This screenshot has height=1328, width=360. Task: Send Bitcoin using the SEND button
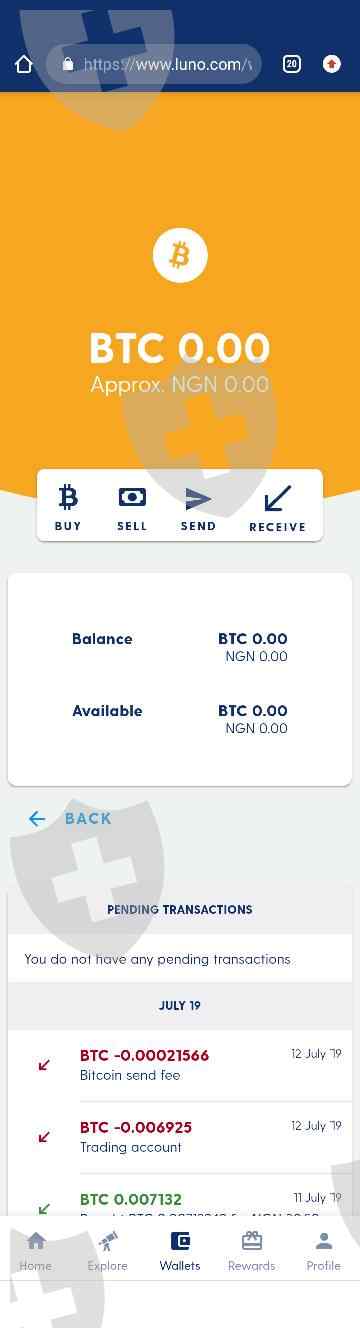198,508
